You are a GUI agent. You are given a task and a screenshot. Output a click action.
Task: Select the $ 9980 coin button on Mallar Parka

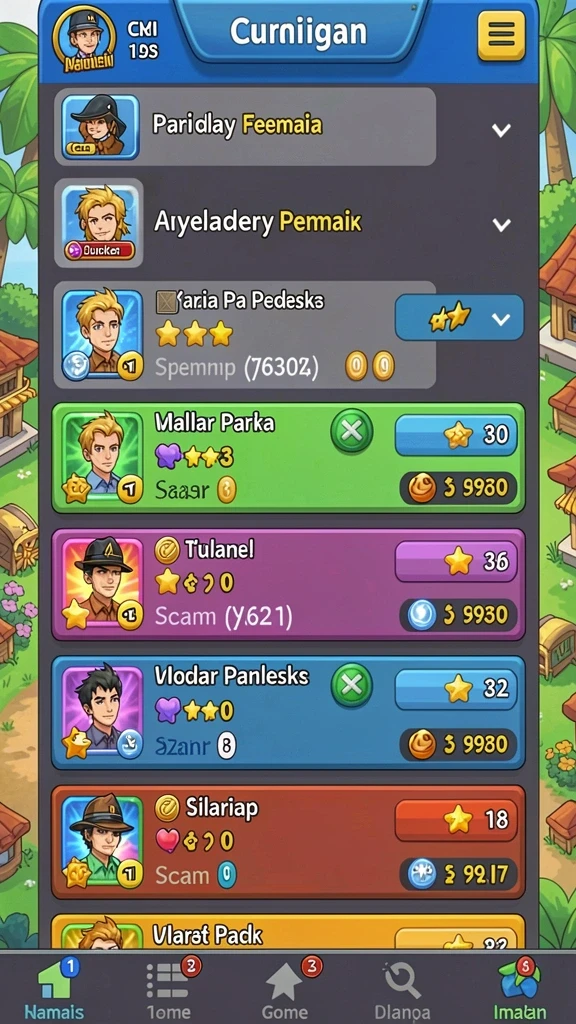click(458, 488)
